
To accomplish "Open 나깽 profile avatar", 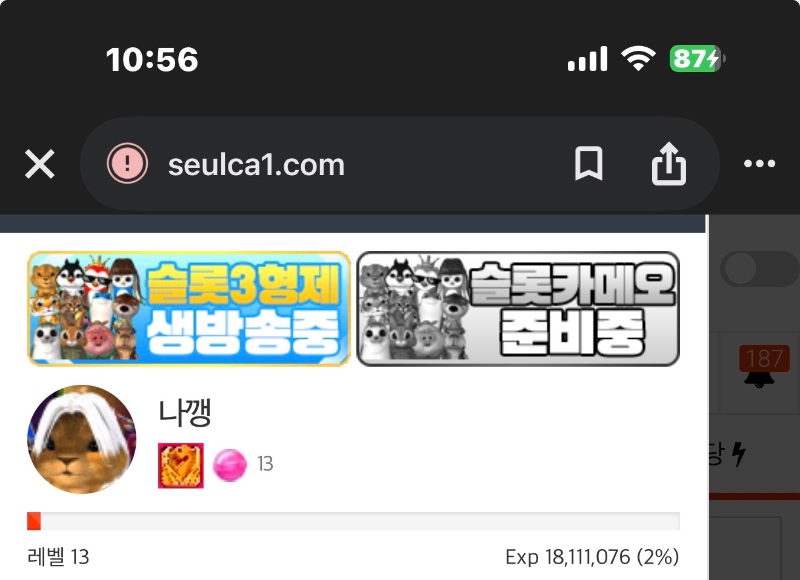I will (81, 439).
